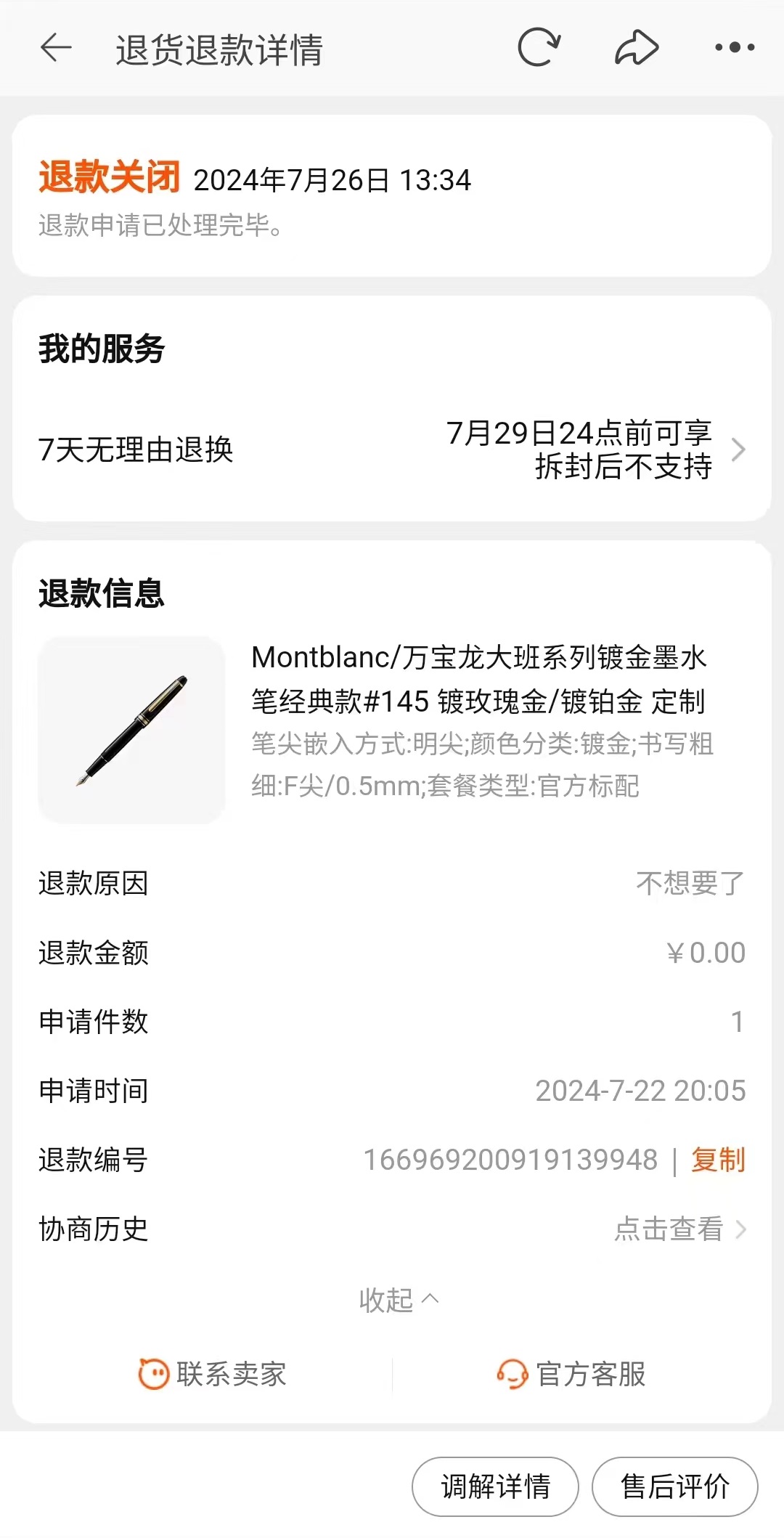
Task: Open the 7天无理由退换 service row
Action: (392, 449)
